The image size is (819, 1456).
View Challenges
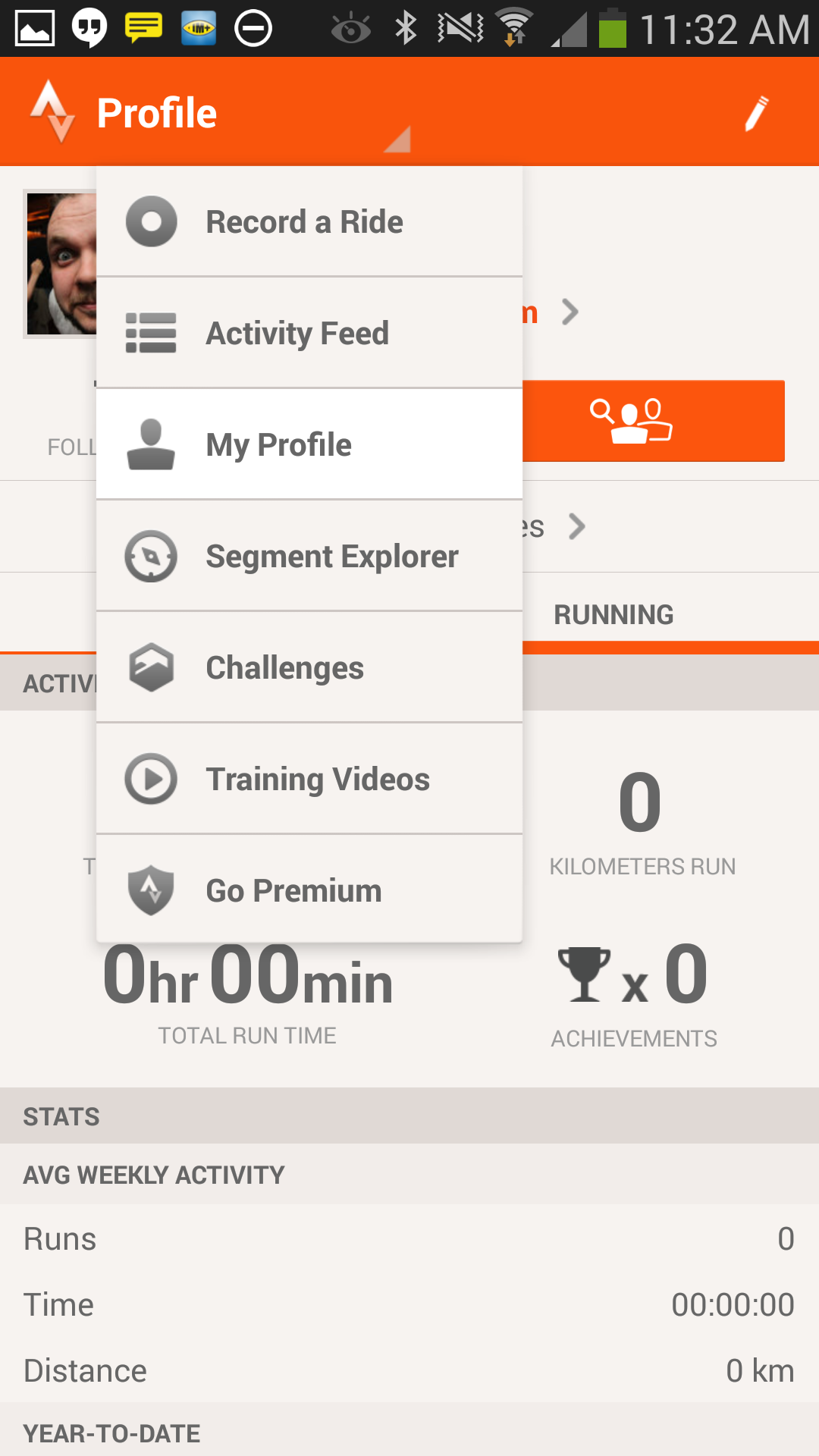[309, 667]
